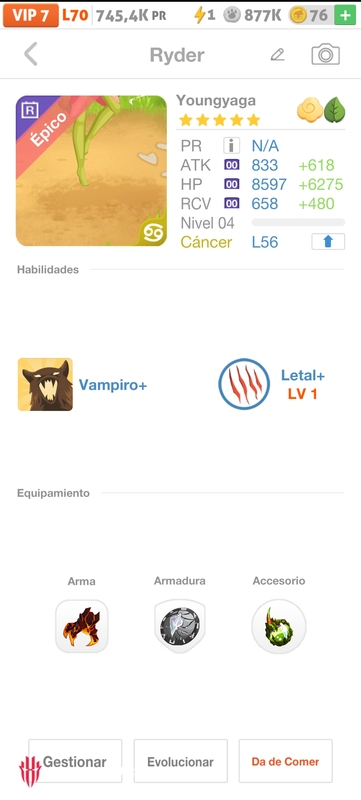Open the Armadura equipment slot
Screen dimensions: 361x800
[179, 626]
